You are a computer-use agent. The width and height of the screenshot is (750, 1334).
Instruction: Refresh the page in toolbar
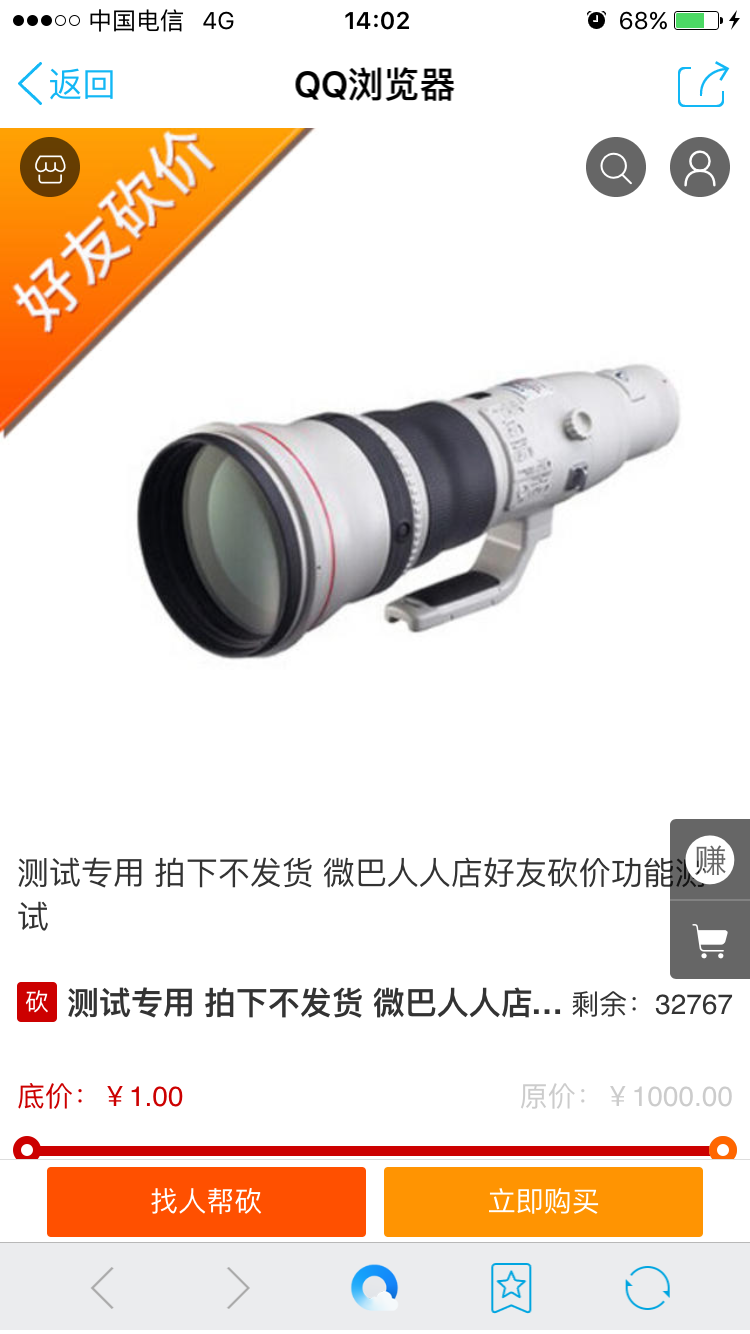click(x=647, y=1288)
